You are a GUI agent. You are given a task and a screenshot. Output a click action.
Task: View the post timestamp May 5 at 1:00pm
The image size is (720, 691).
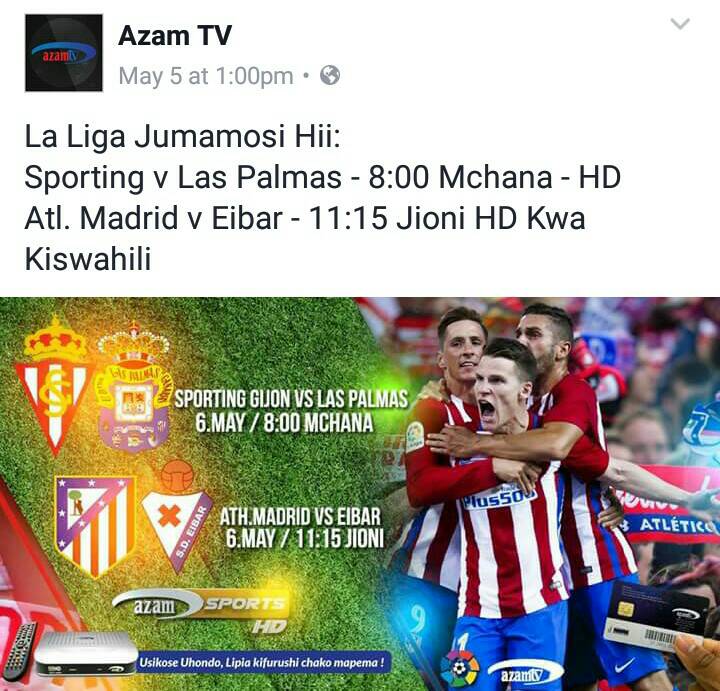206,76
